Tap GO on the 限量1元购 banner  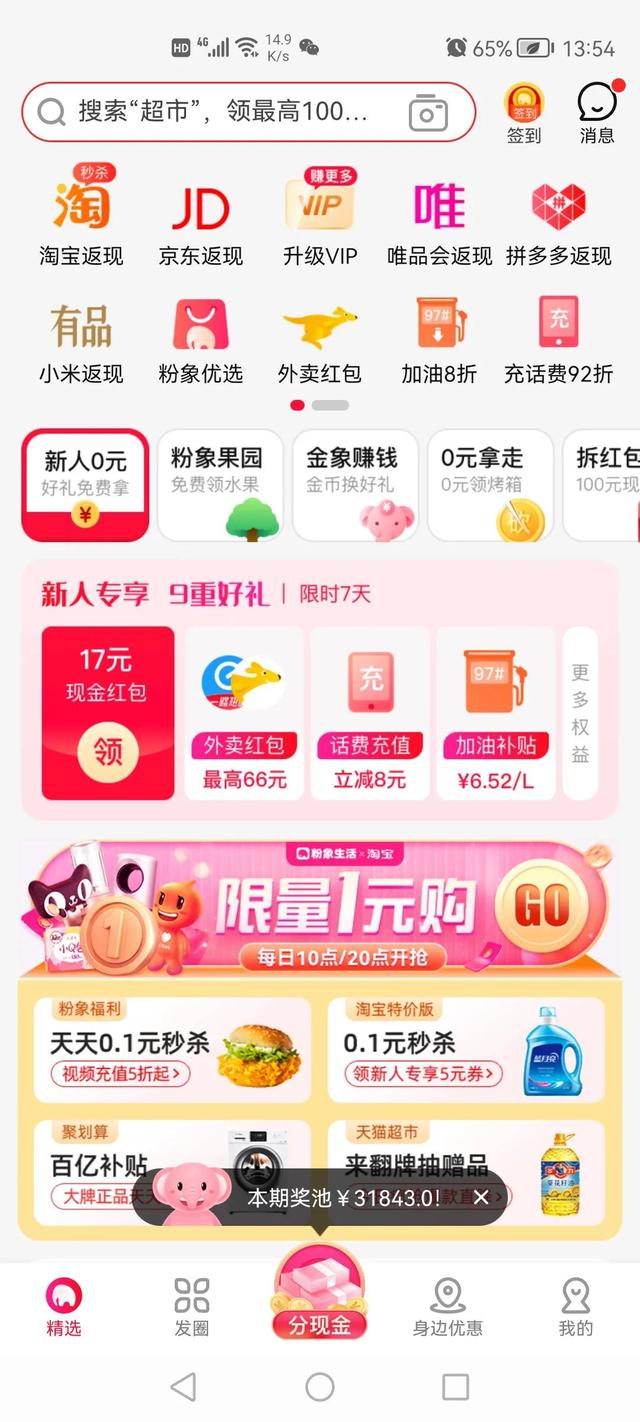tap(541, 906)
